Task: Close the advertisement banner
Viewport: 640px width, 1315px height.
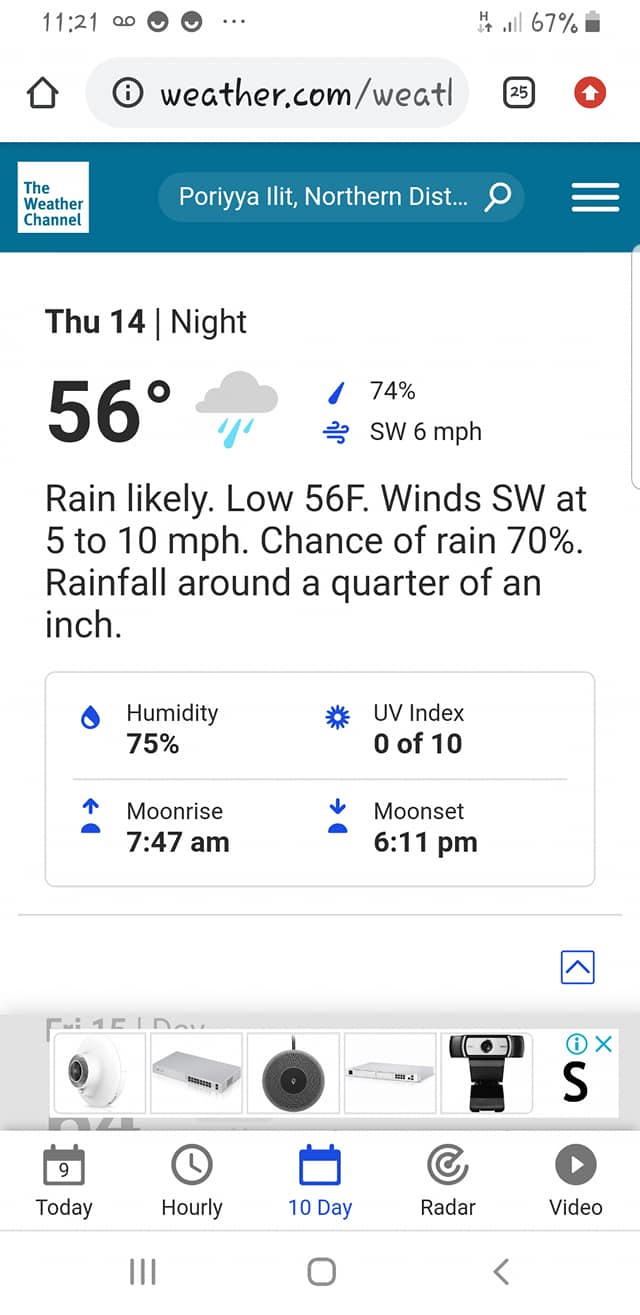Action: 604,1044
